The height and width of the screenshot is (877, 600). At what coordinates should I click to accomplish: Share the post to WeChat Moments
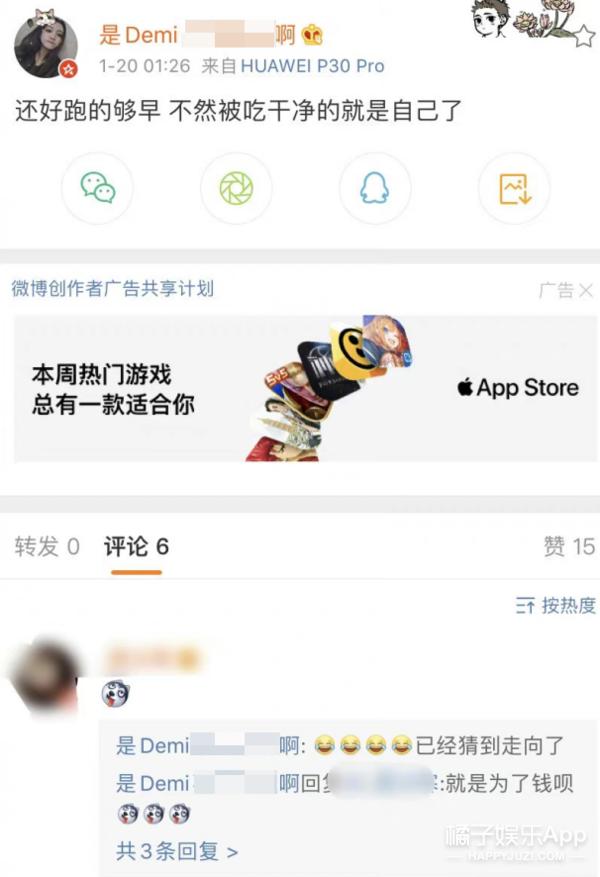tap(236, 188)
